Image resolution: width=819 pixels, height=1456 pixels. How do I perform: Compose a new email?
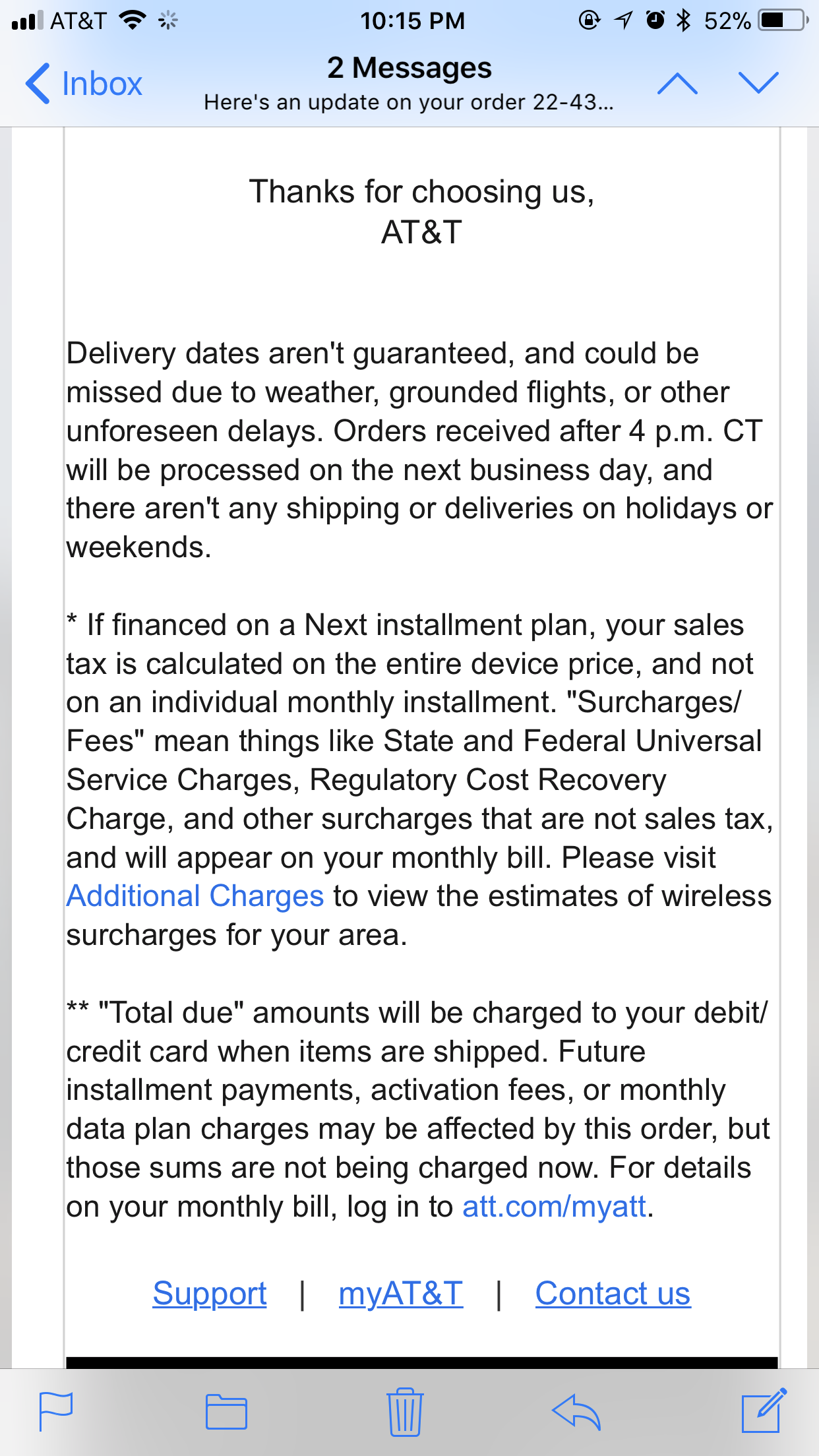tap(764, 1410)
